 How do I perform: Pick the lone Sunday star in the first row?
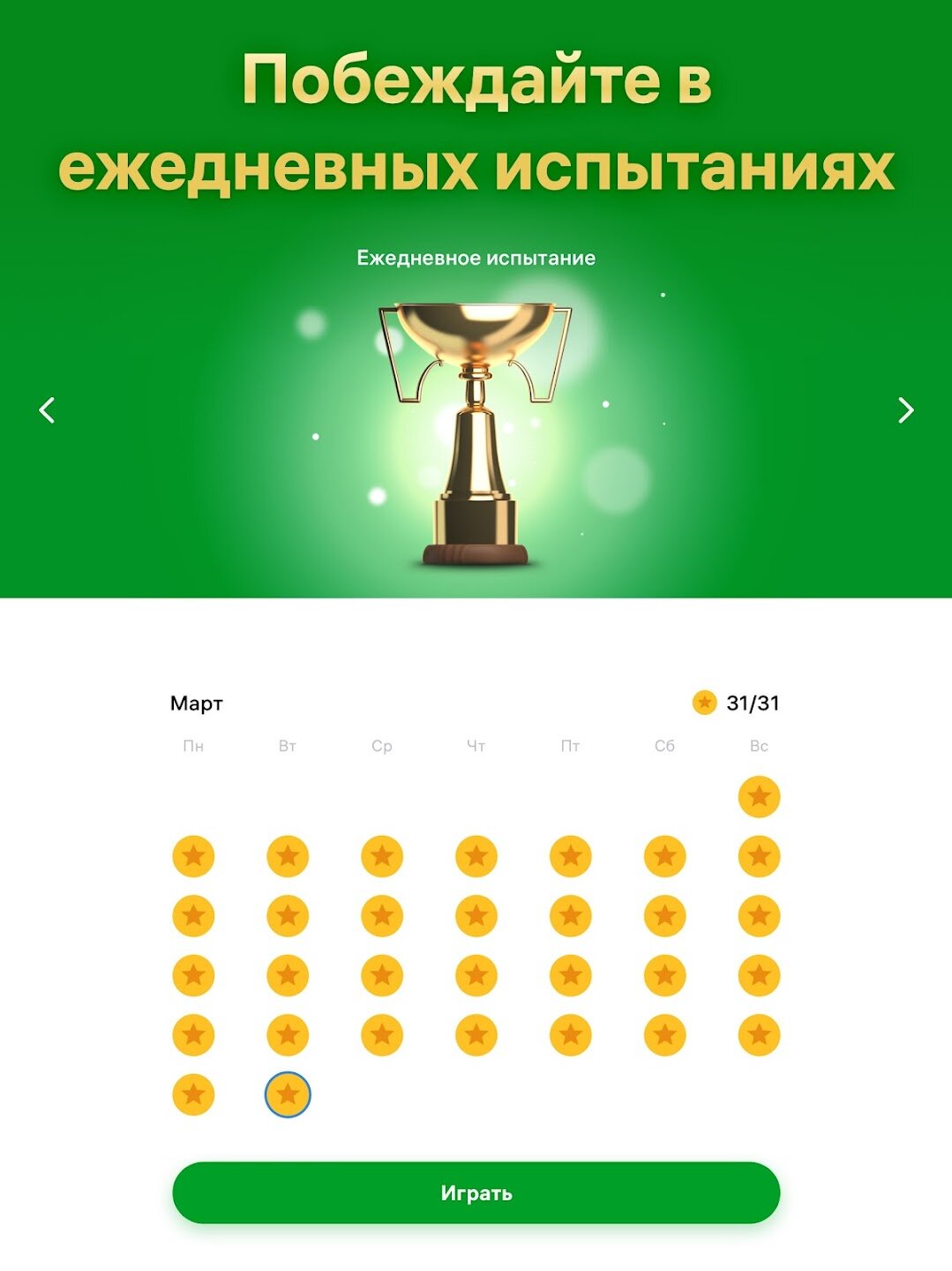[x=759, y=797]
